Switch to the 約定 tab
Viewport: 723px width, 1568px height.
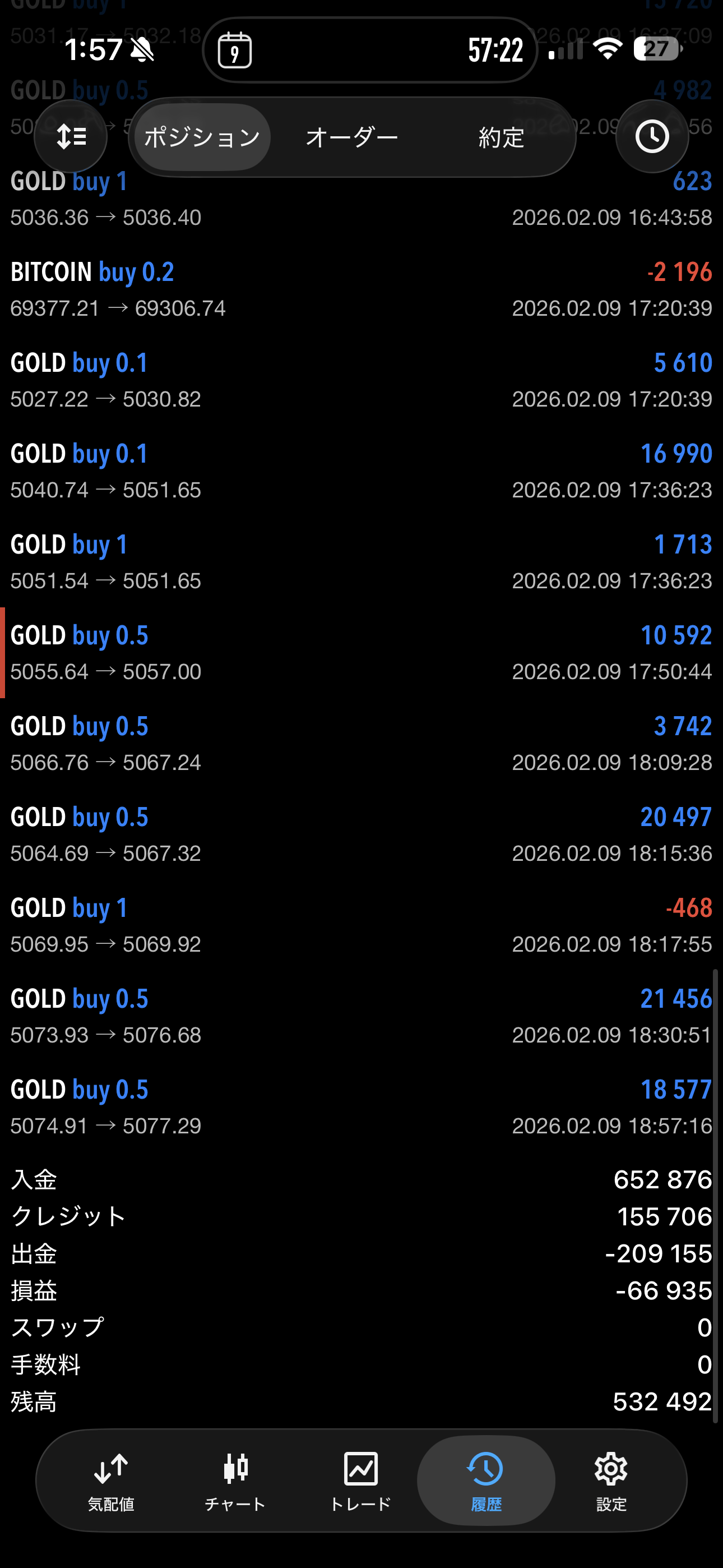coord(501,137)
